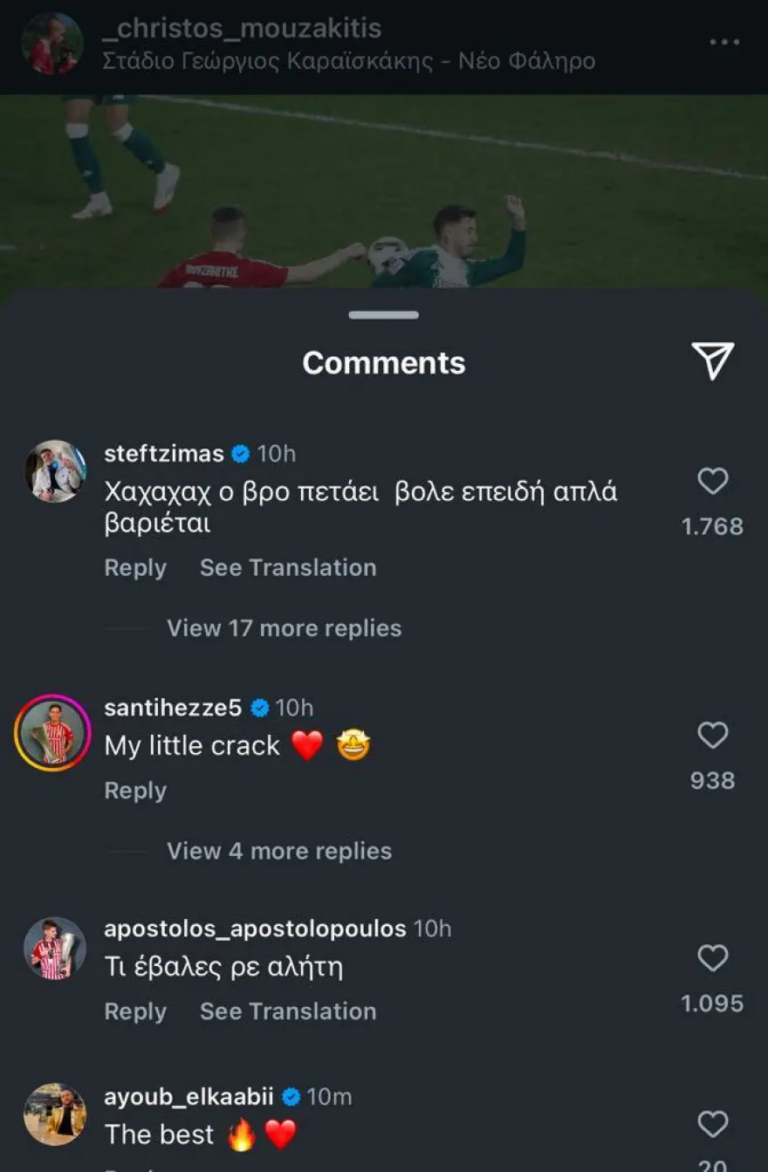
Task: Tap apostolos_apostolopoulos's avatar
Action: [55, 948]
